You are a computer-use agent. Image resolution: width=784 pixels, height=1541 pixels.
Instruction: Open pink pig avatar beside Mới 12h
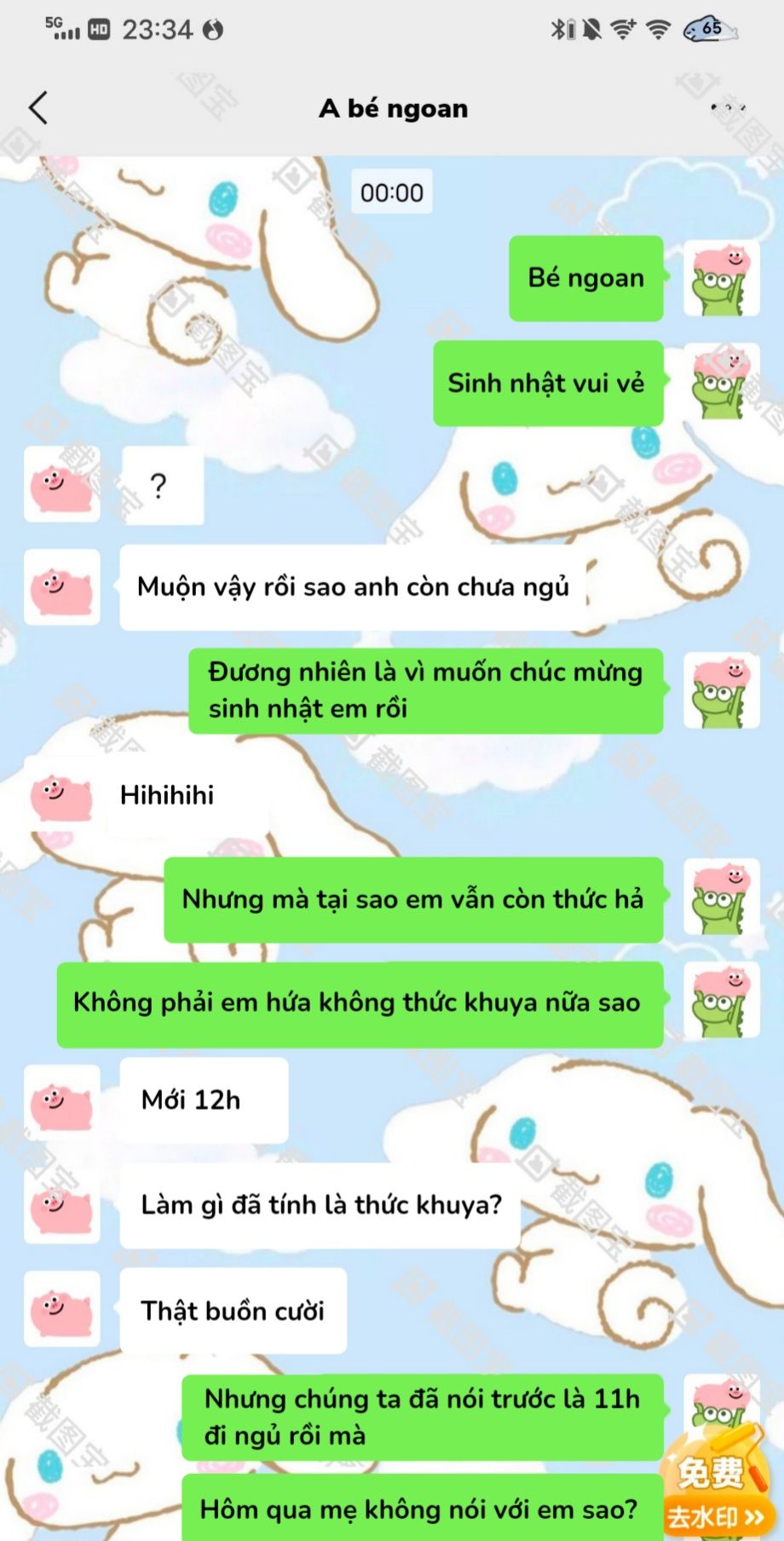pyautogui.click(x=61, y=1102)
